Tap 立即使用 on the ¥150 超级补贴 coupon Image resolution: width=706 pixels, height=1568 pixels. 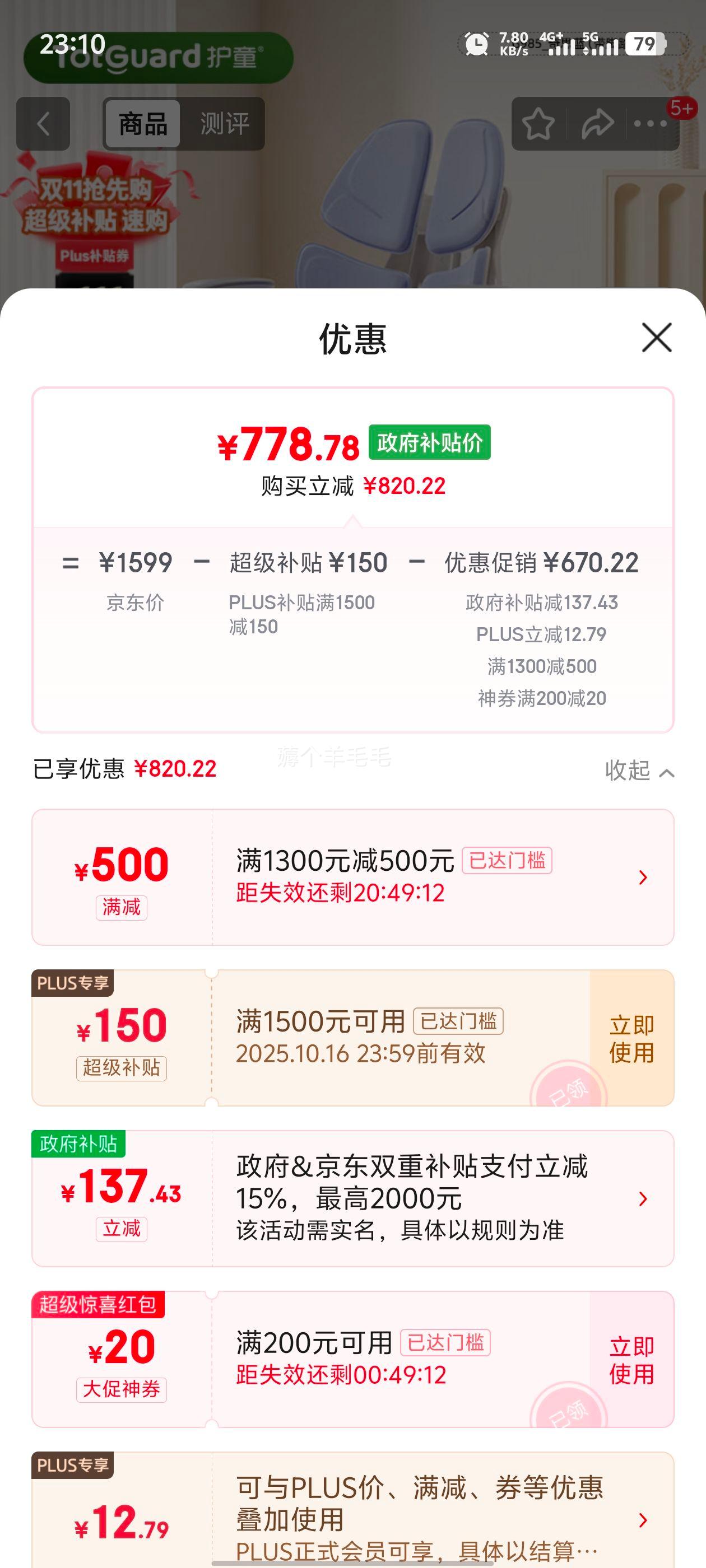tap(631, 1038)
